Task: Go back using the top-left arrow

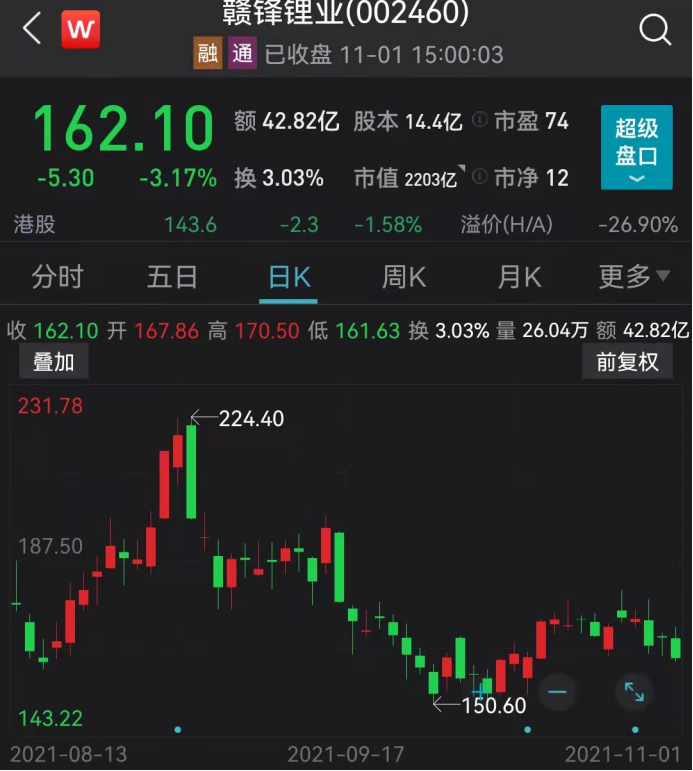Action: (32, 29)
